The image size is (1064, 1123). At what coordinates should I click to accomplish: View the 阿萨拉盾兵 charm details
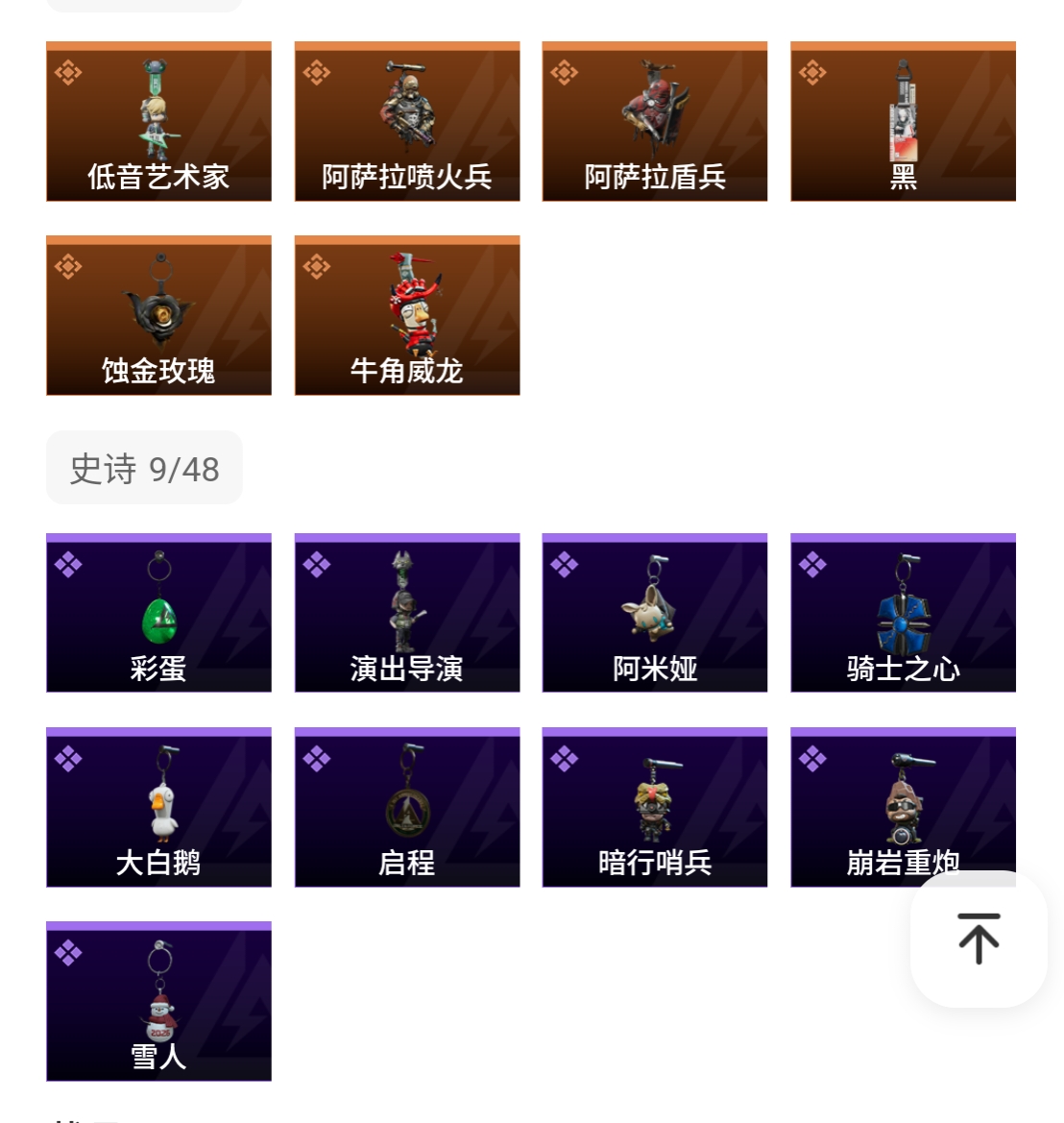pyautogui.click(x=655, y=122)
